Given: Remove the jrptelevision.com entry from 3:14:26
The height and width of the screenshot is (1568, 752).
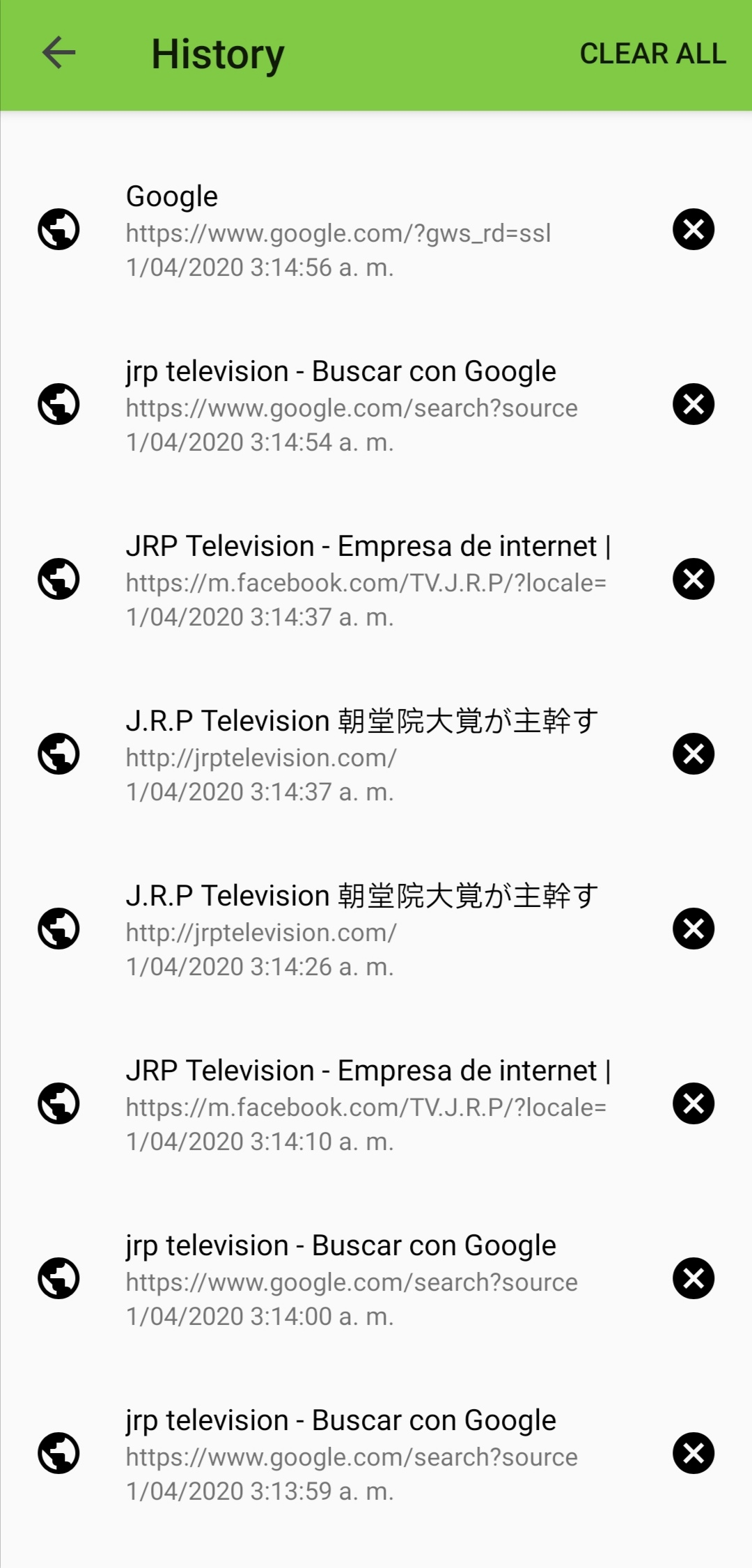Looking at the screenshot, I should point(694,929).
